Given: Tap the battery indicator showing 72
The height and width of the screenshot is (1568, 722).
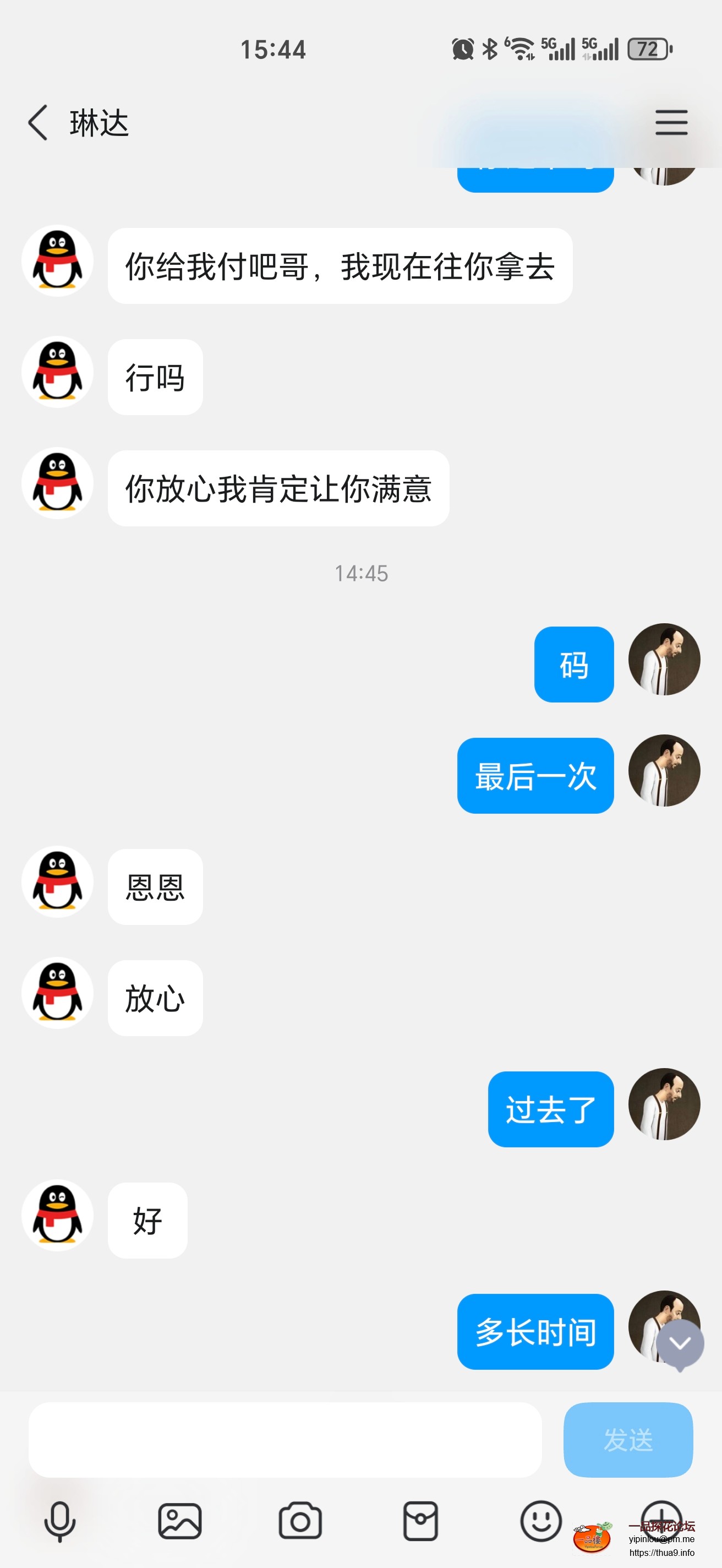Looking at the screenshot, I should click(x=647, y=50).
